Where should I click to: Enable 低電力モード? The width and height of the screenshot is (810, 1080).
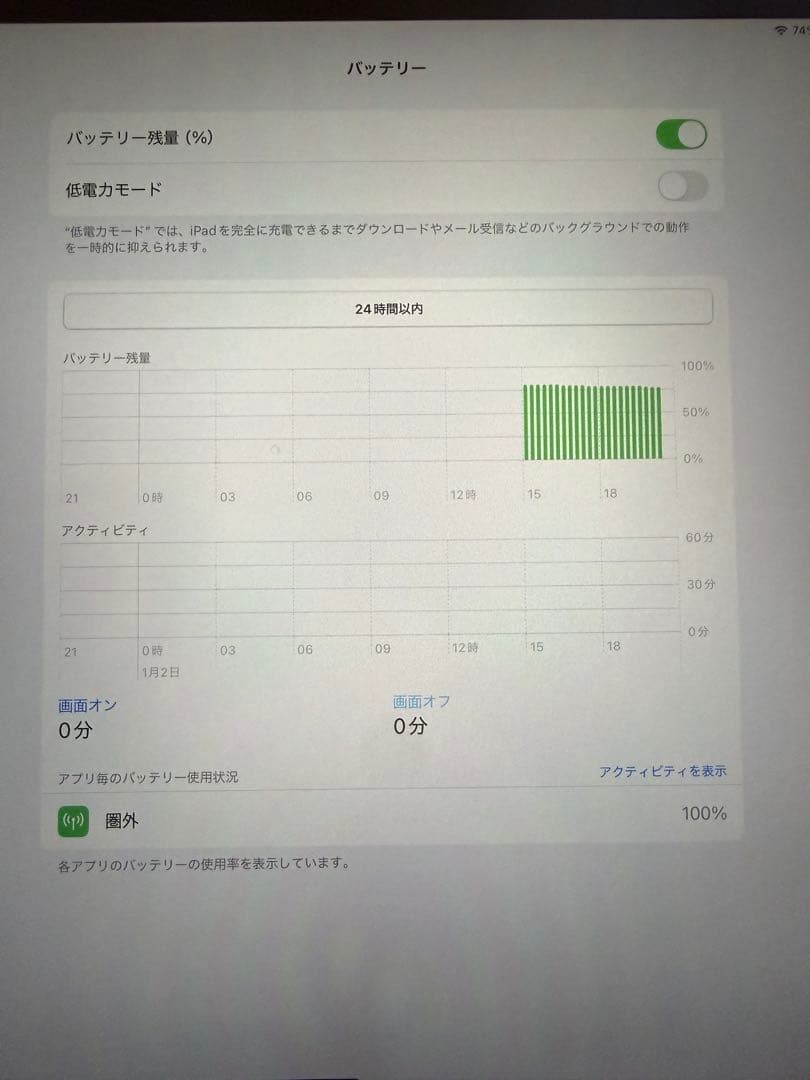point(681,186)
